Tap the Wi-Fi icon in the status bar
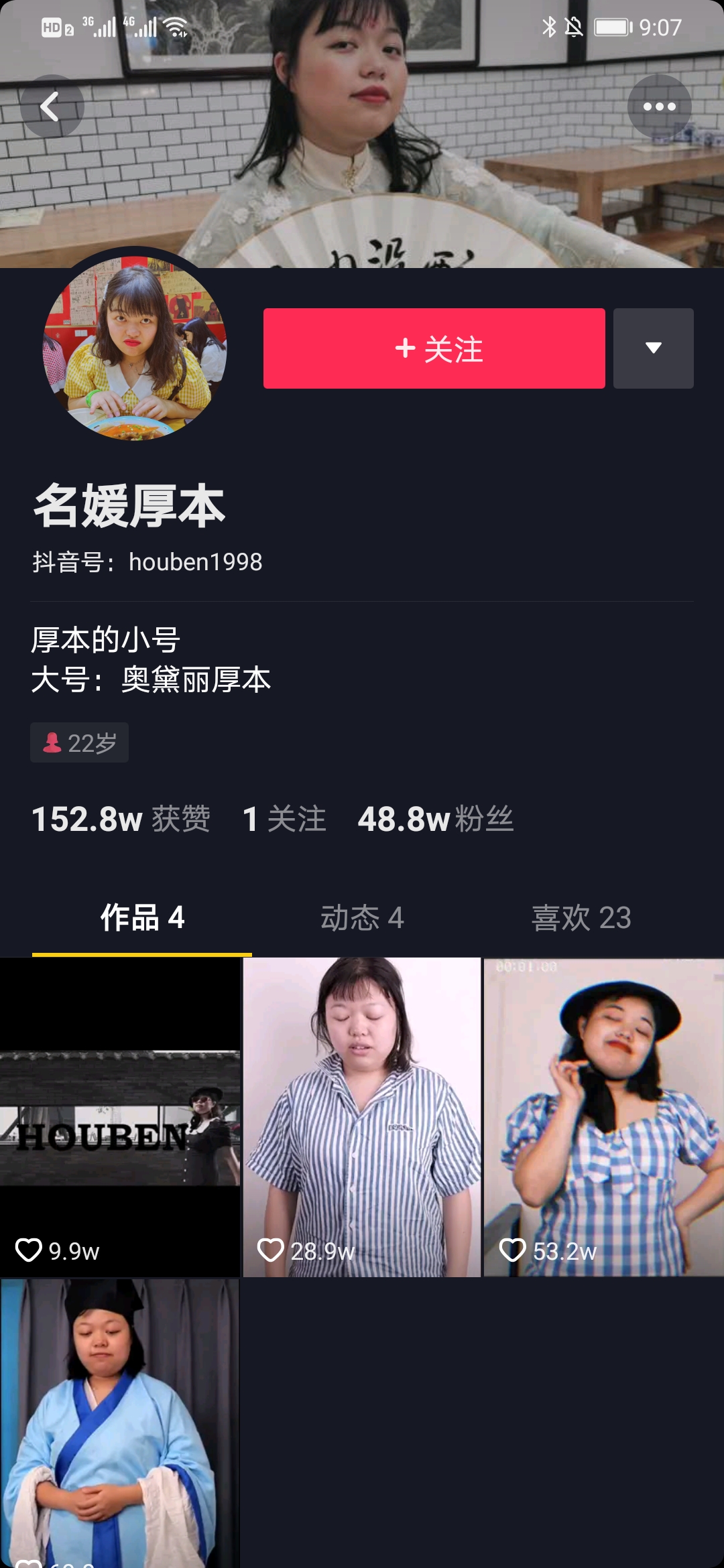 (177, 27)
